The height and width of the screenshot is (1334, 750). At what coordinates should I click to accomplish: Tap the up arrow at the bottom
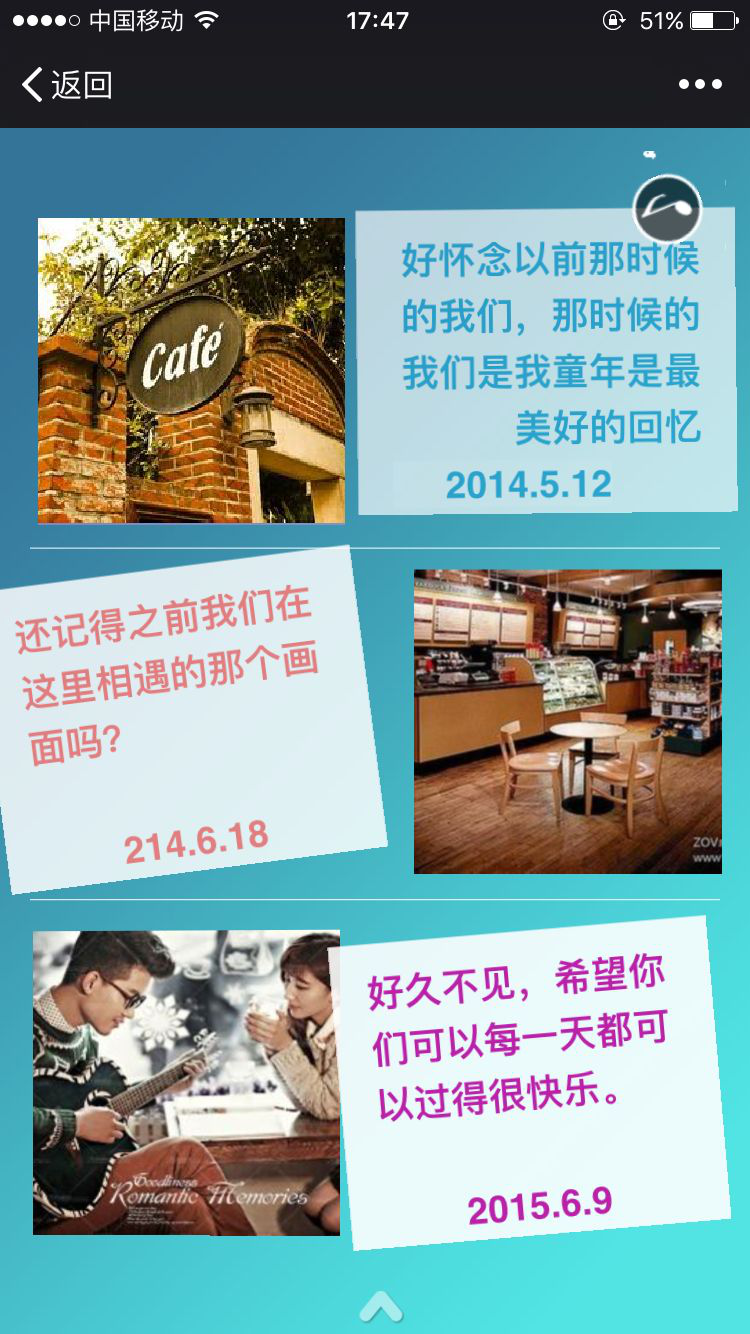(380, 1305)
